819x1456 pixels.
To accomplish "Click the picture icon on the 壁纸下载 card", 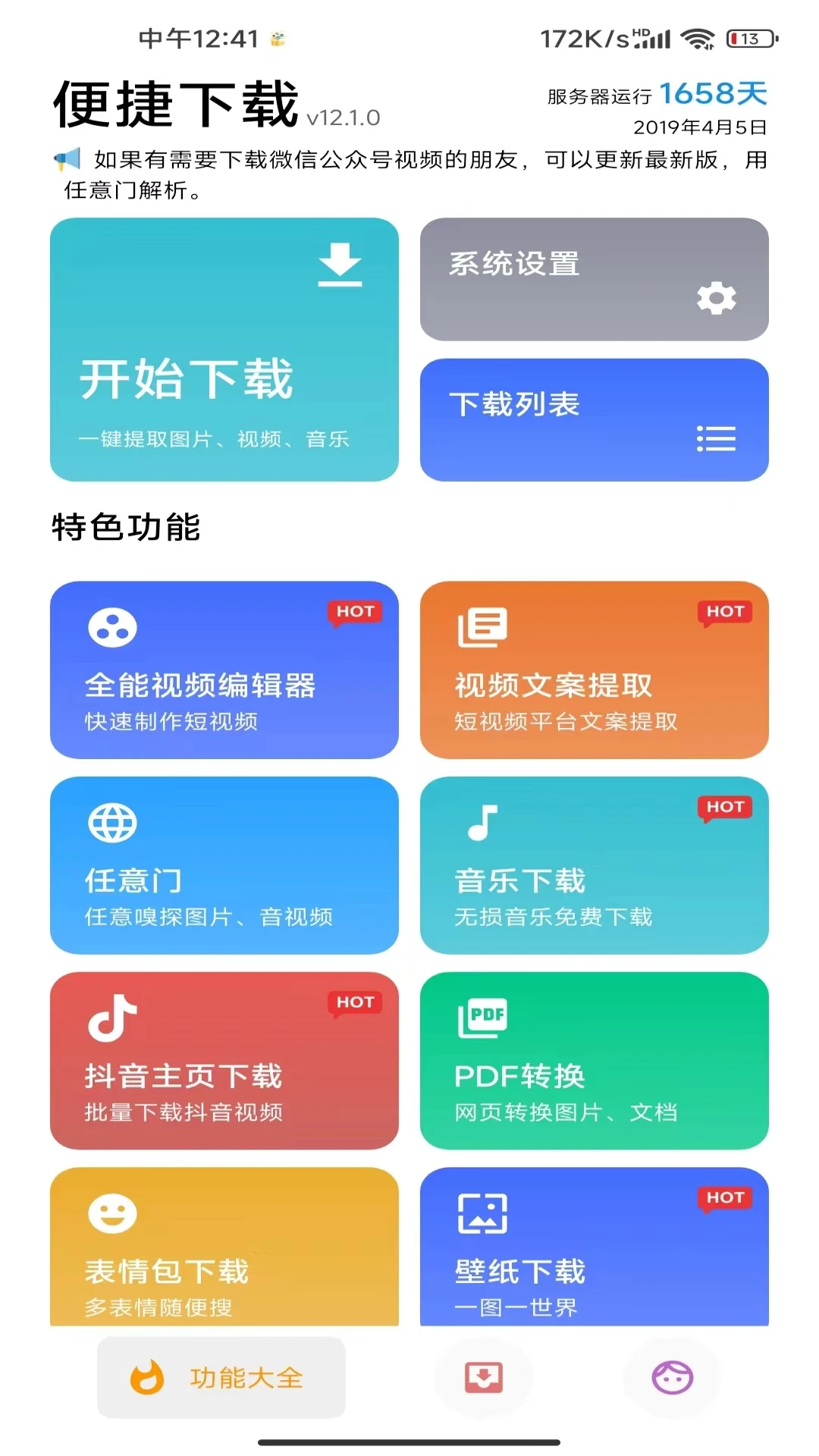I will click(483, 1212).
